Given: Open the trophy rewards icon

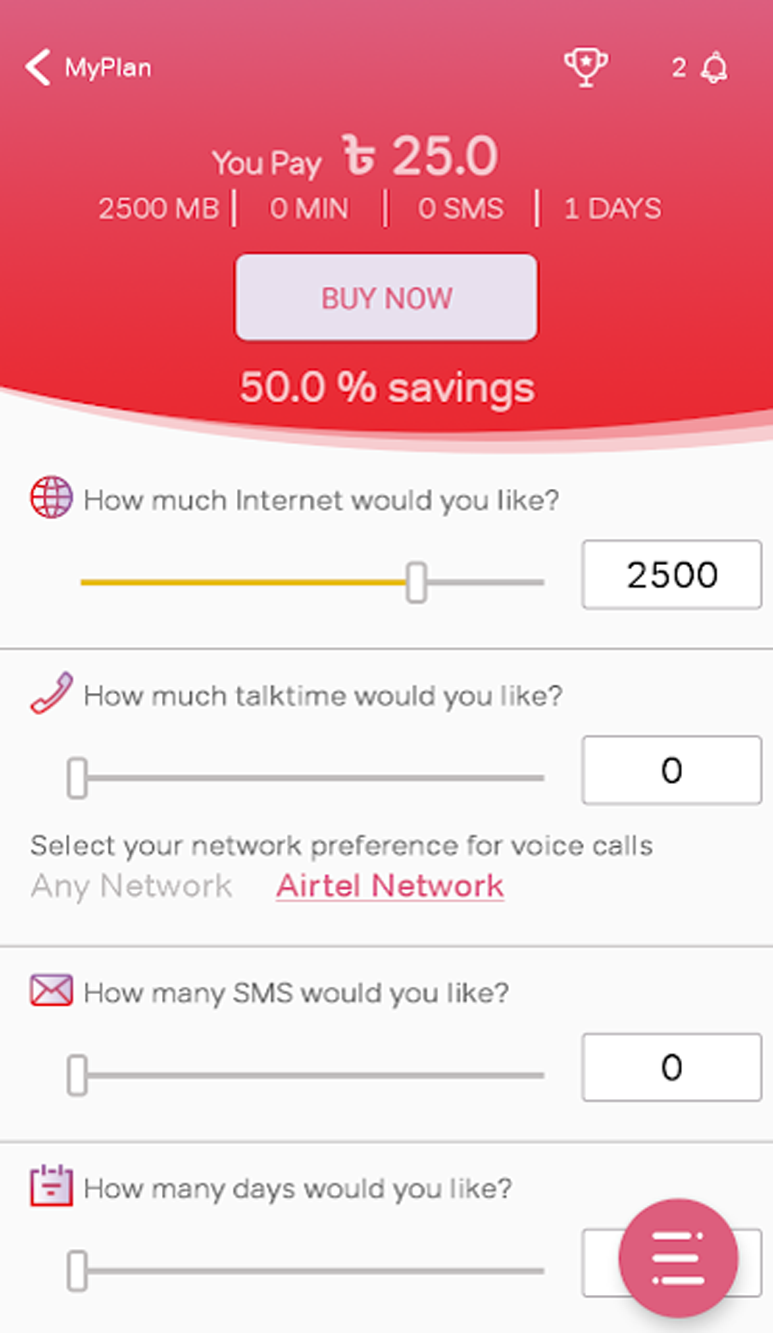Looking at the screenshot, I should click(585, 68).
